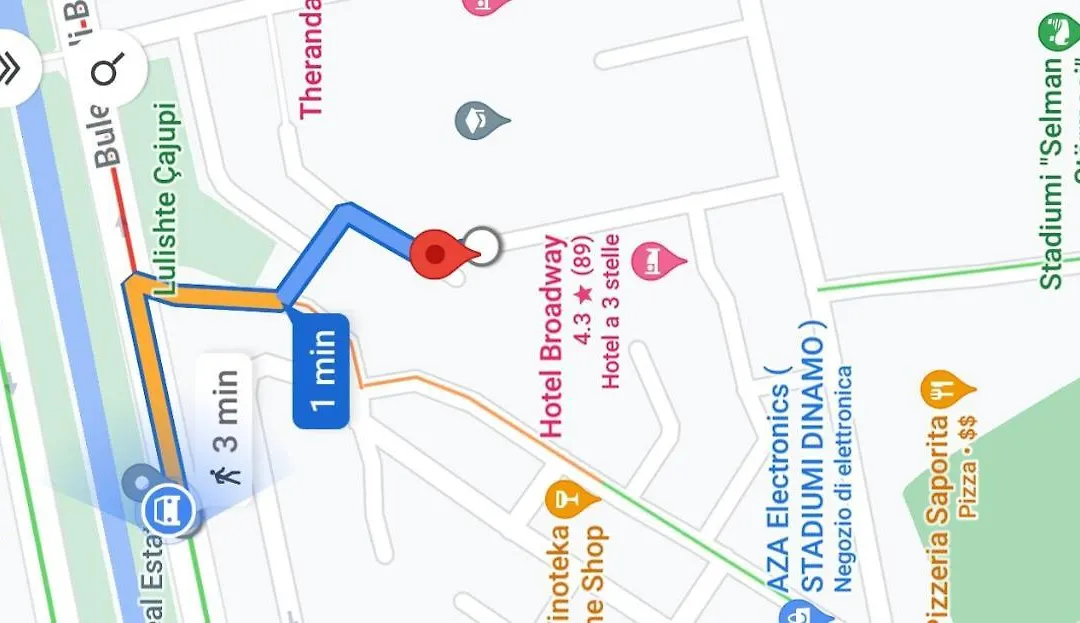Tap the double-chevron expand button
The image size is (1080, 623).
click(x=10, y=69)
